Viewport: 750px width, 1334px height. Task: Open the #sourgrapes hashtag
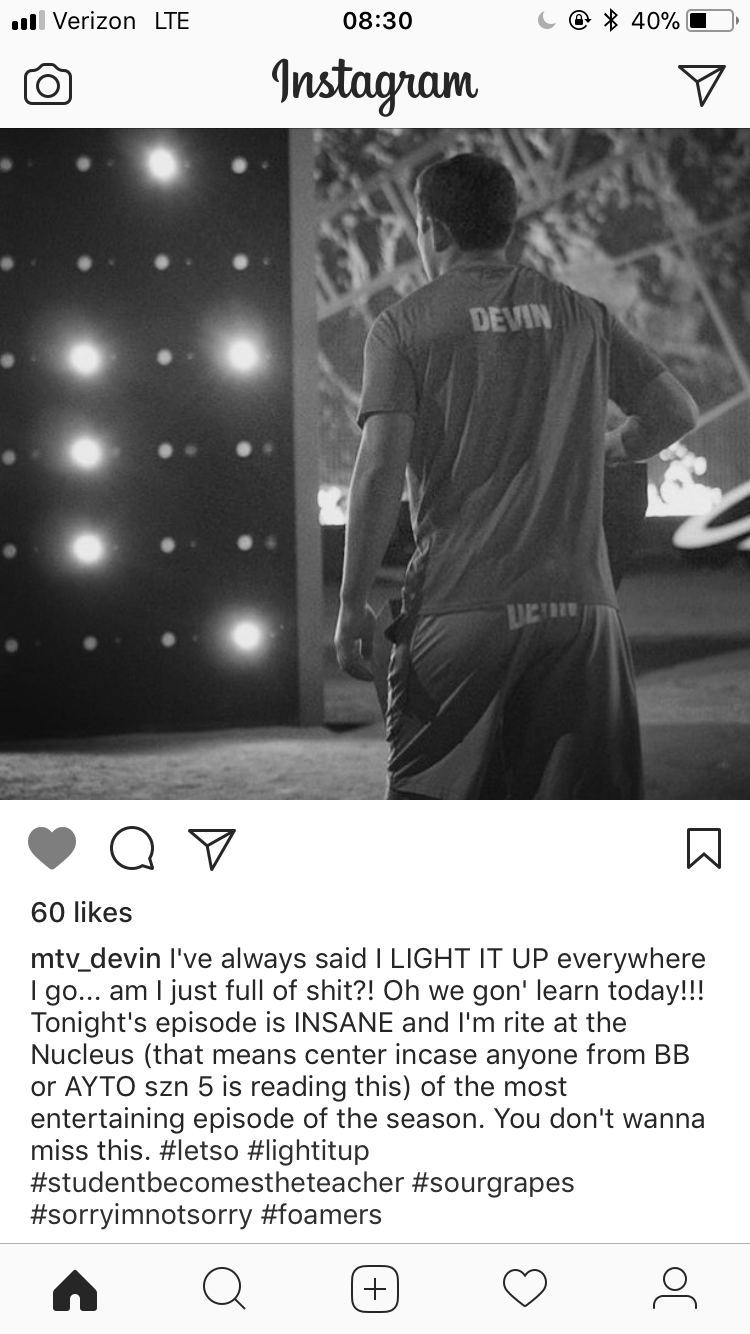[x=493, y=1182]
